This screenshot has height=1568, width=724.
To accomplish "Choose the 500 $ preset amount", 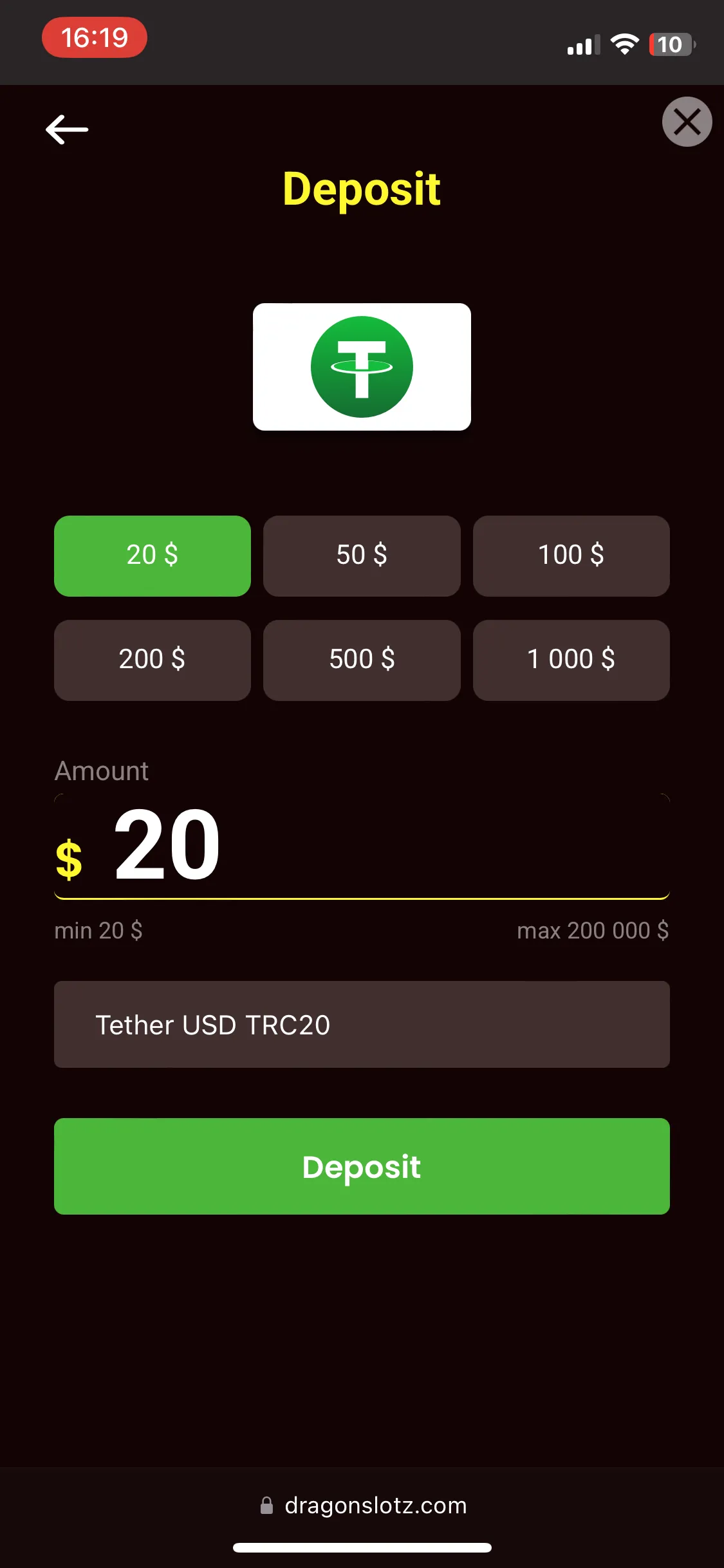I will tap(362, 660).
